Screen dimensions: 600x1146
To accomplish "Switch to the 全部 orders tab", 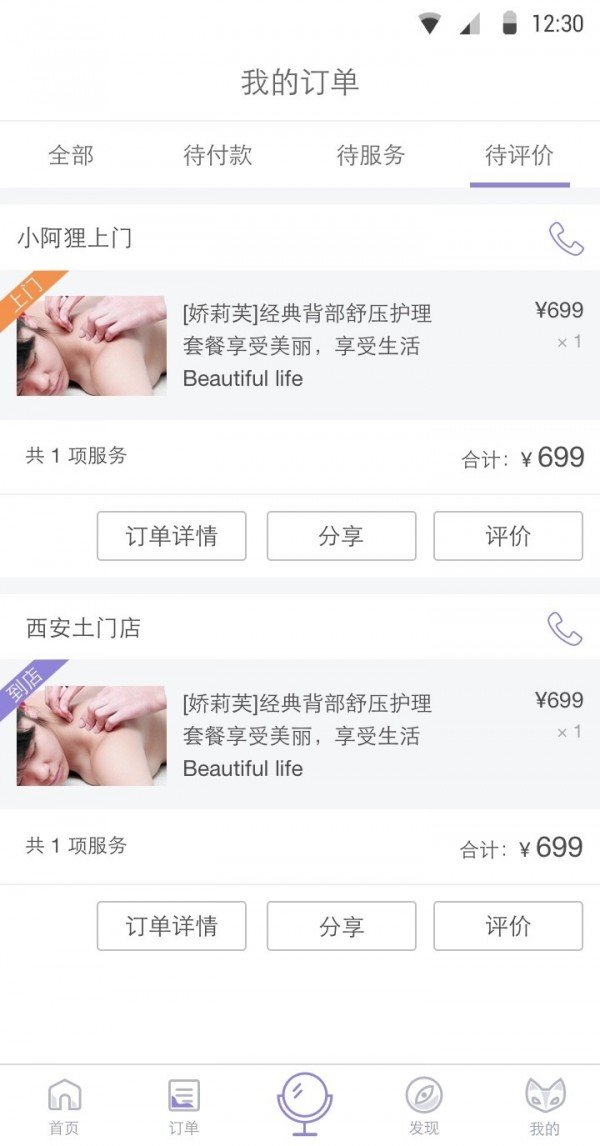I will [71, 155].
